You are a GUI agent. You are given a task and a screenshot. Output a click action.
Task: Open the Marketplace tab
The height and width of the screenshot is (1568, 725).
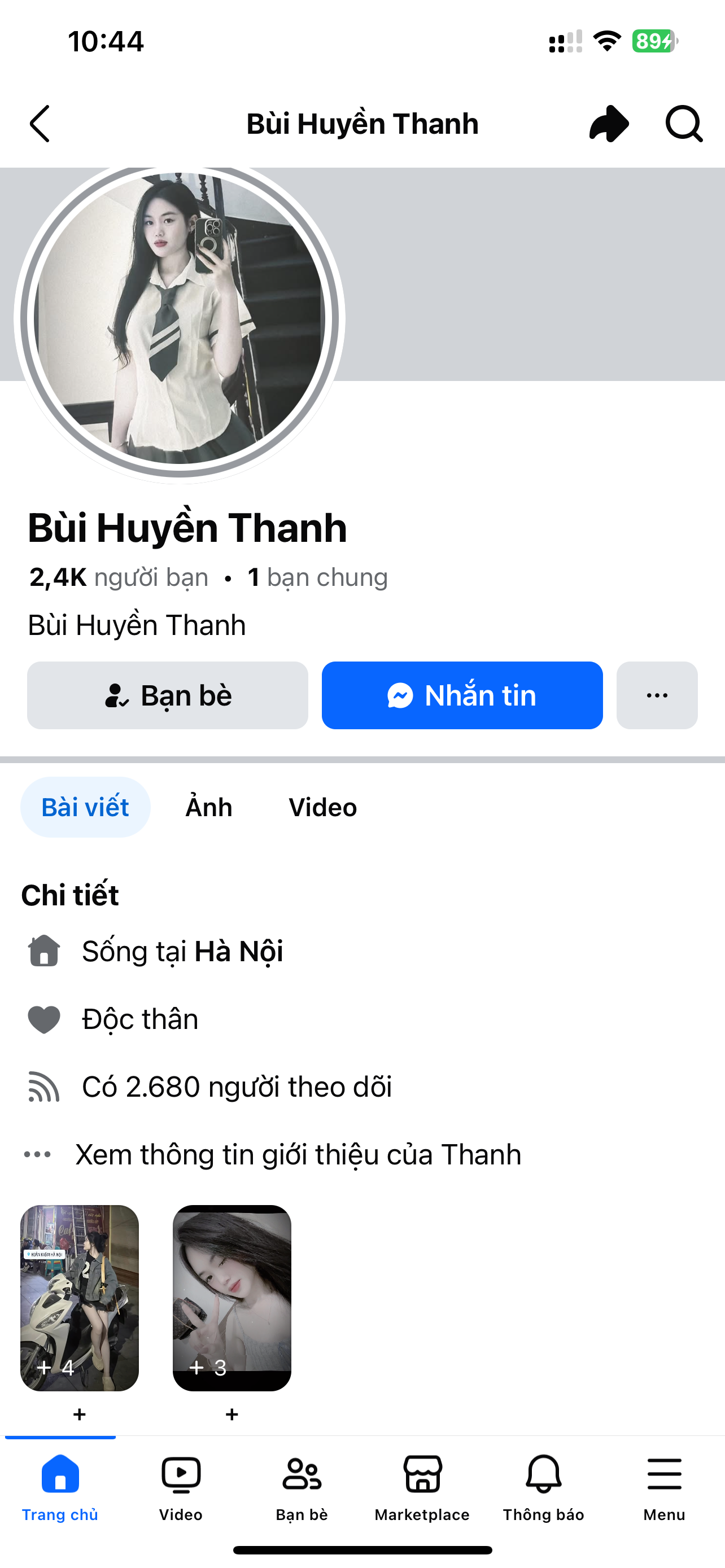point(422,1486)
